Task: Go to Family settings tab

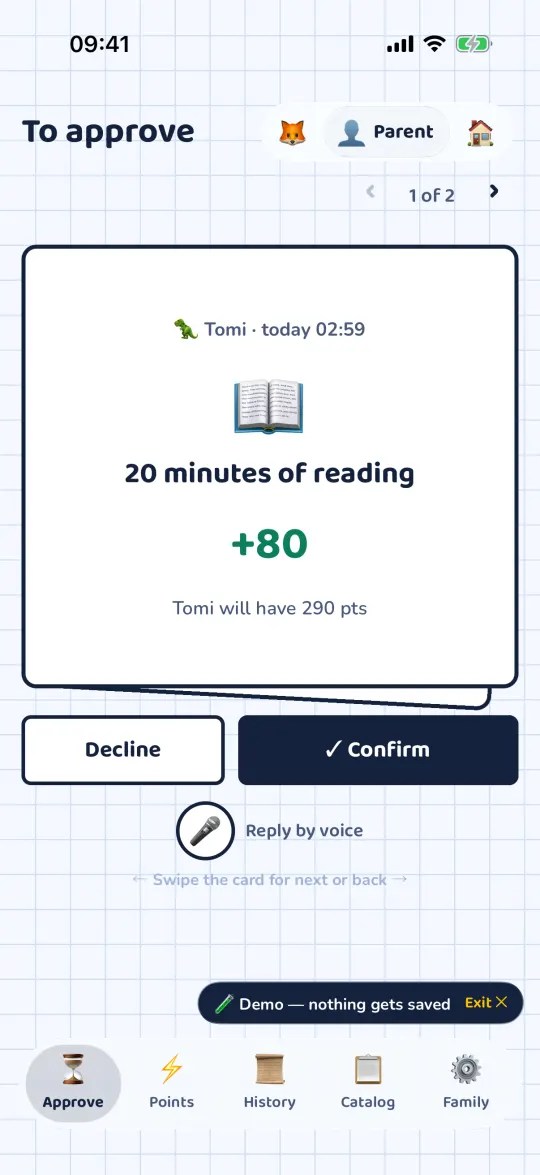Action: (466, 1083)
